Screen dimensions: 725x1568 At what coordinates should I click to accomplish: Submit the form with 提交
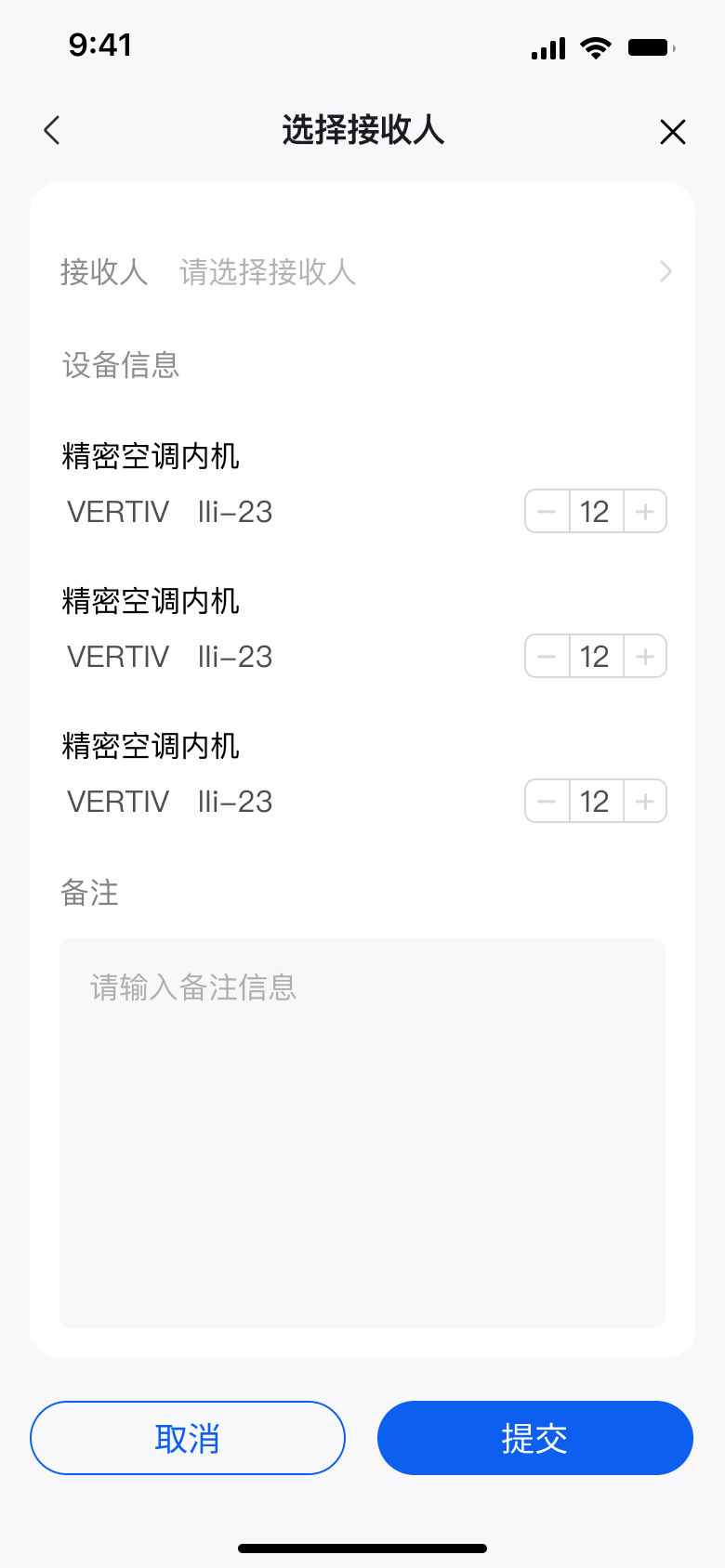click(x=535, y=1438)
